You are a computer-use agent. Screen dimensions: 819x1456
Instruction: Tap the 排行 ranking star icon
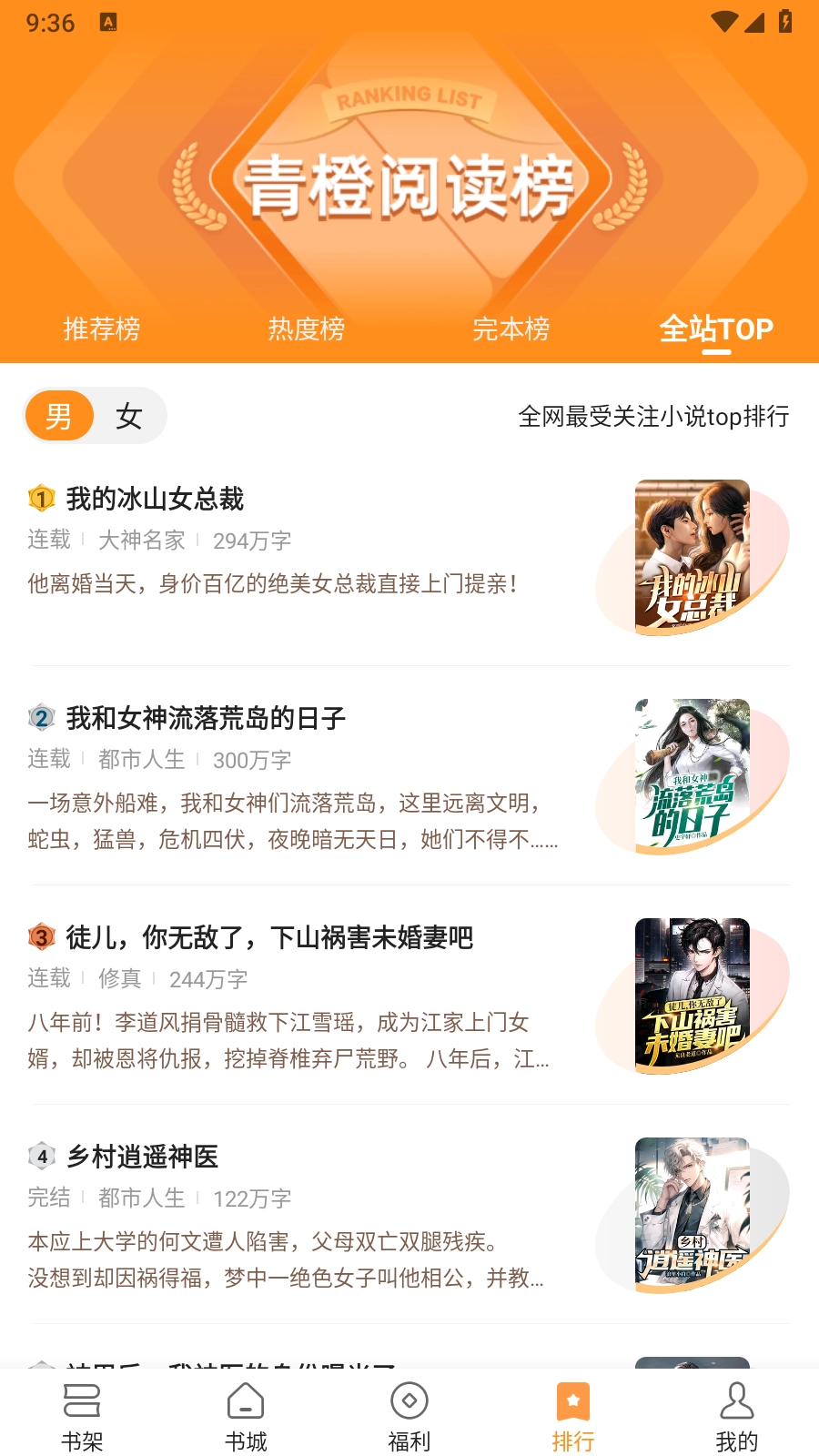click(x=572, y=1401)
